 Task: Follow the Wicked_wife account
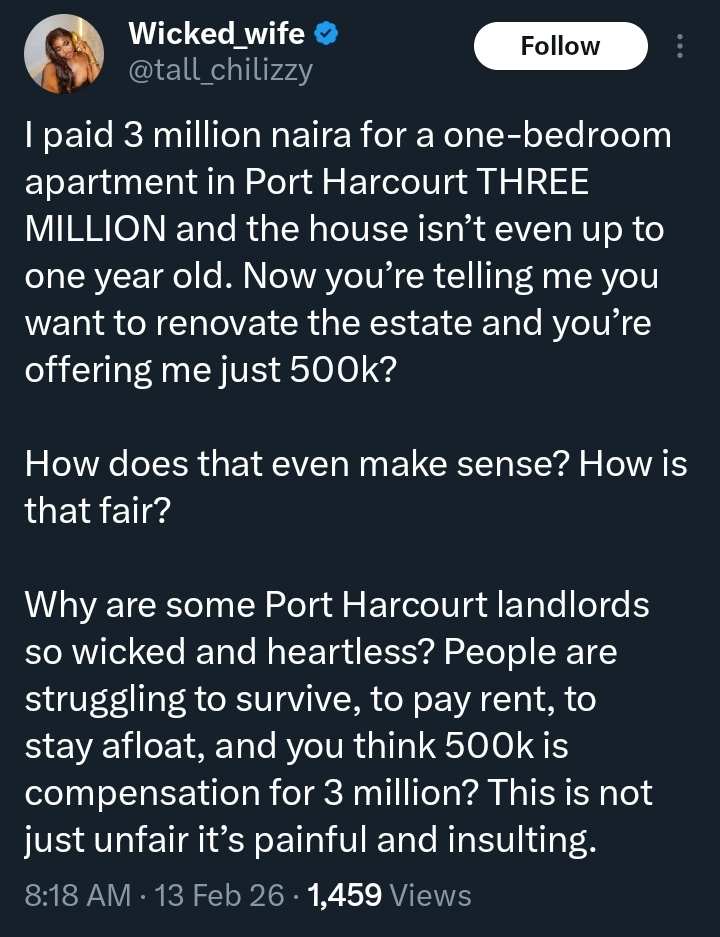560,46
